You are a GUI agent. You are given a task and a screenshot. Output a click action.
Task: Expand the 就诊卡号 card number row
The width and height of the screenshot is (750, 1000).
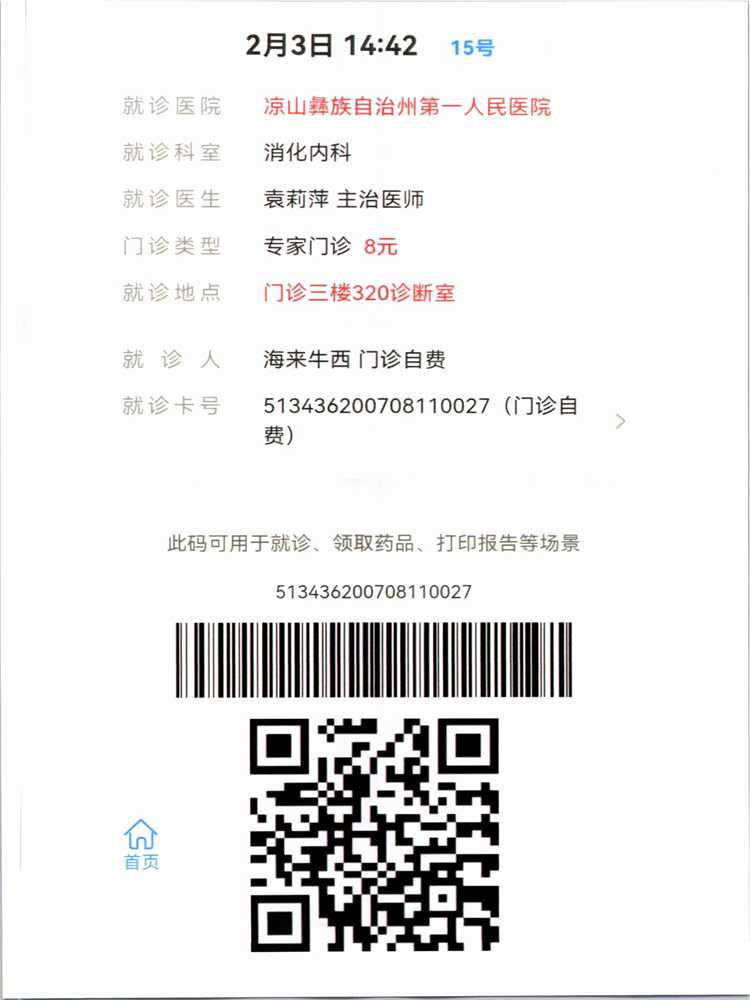click(x=620, y=421)
